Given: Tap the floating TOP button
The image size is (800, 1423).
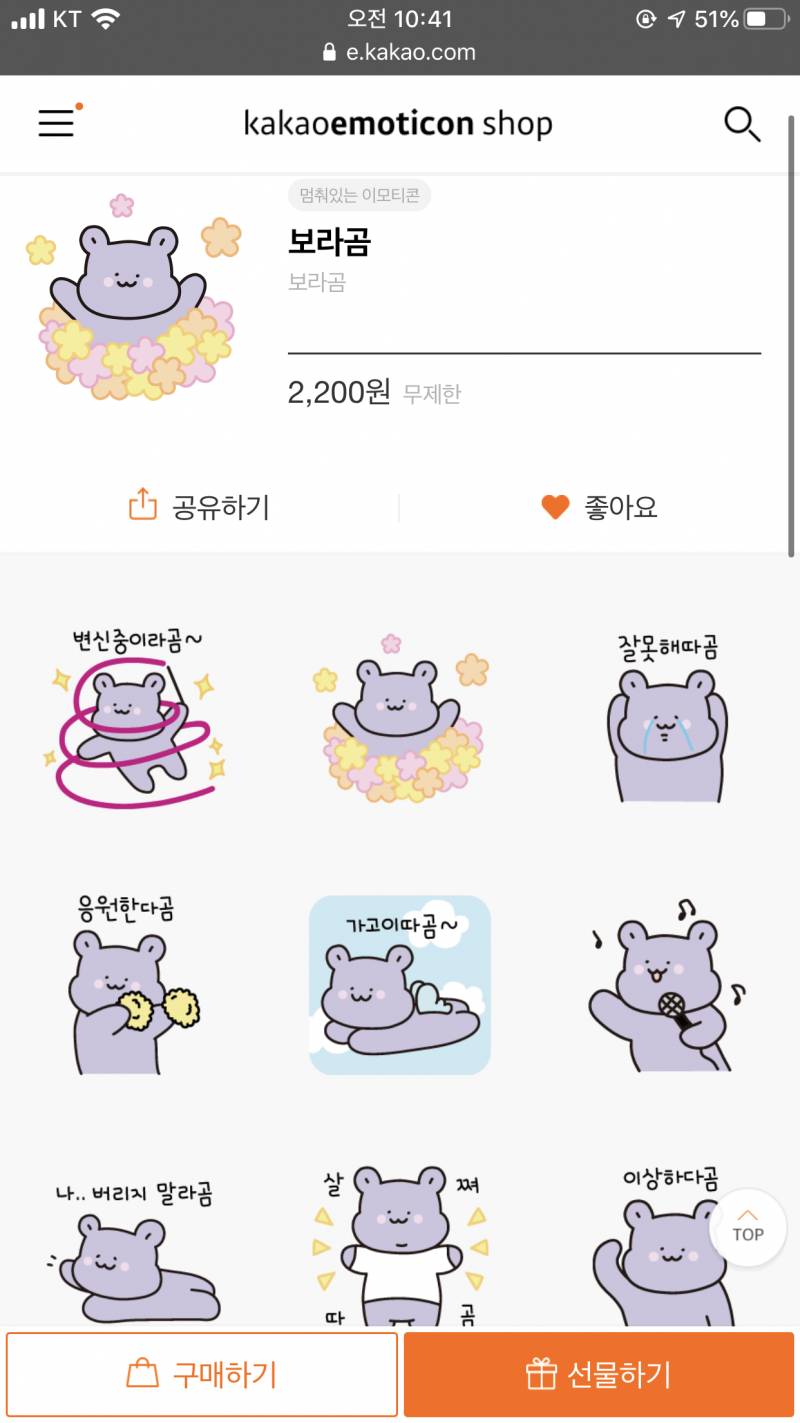Looking at the screenshot, I should pos(746,1229).
